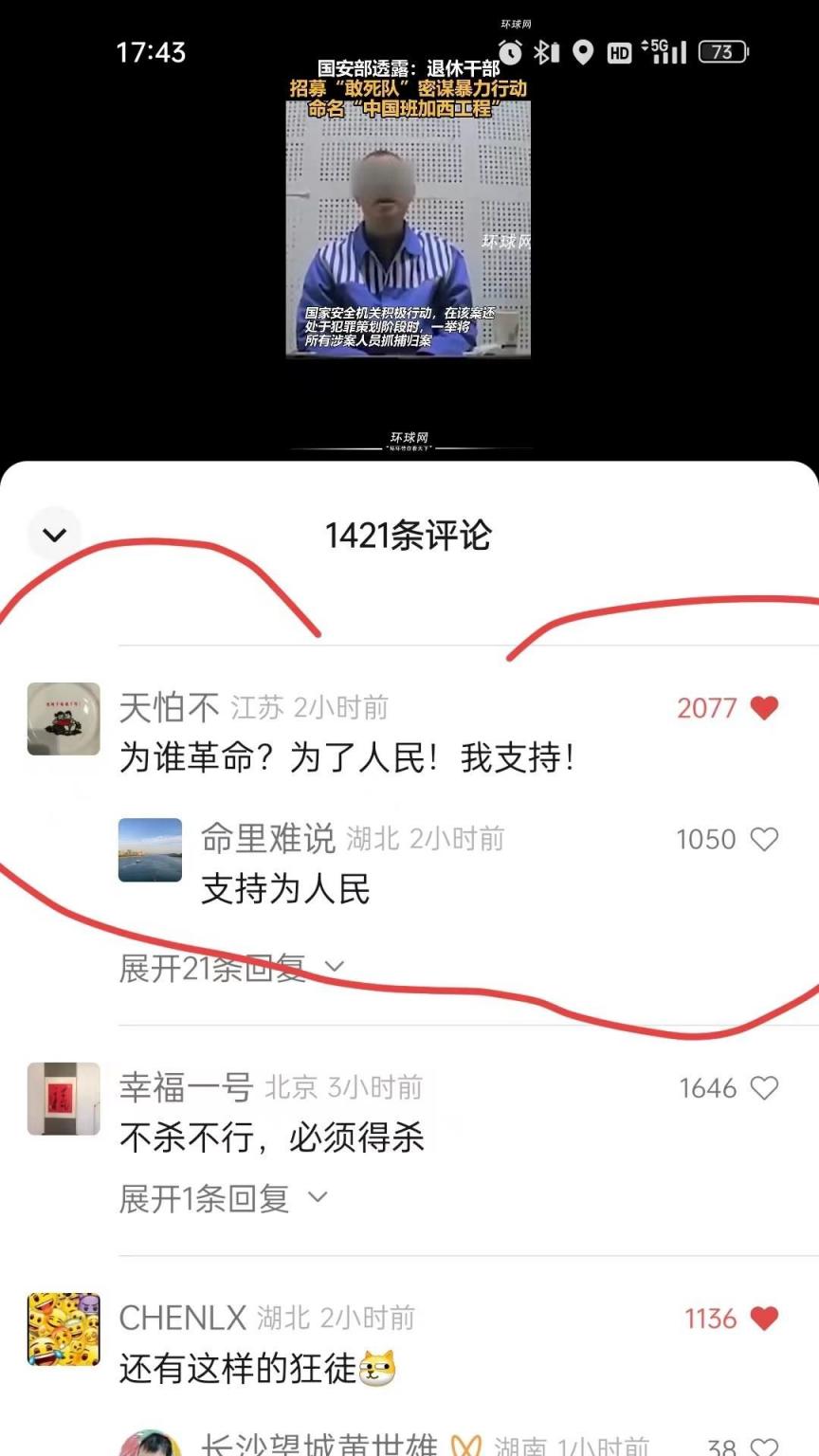Viewport: 819px width, 1456px height.
Task: View CHENLX's profile avatar
Action: click(64, 1329)
